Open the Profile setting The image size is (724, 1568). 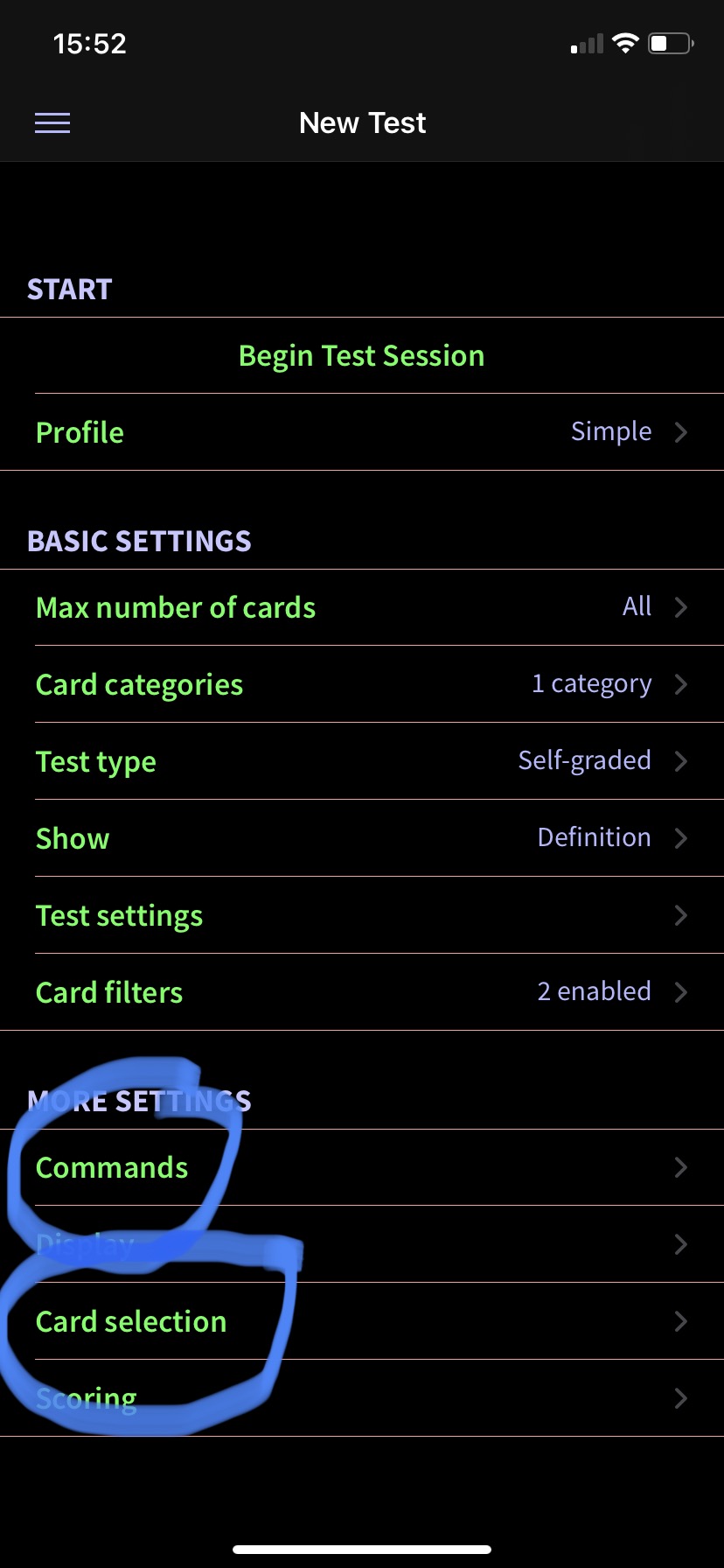click(361, 432)
